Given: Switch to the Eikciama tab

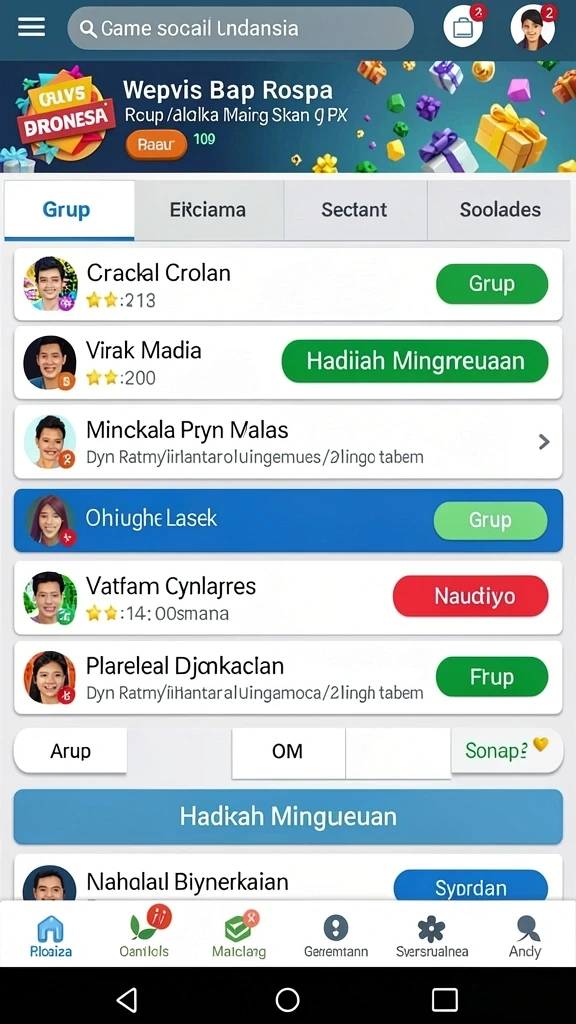Looking at the screenshot, I should tap(208, 210).
